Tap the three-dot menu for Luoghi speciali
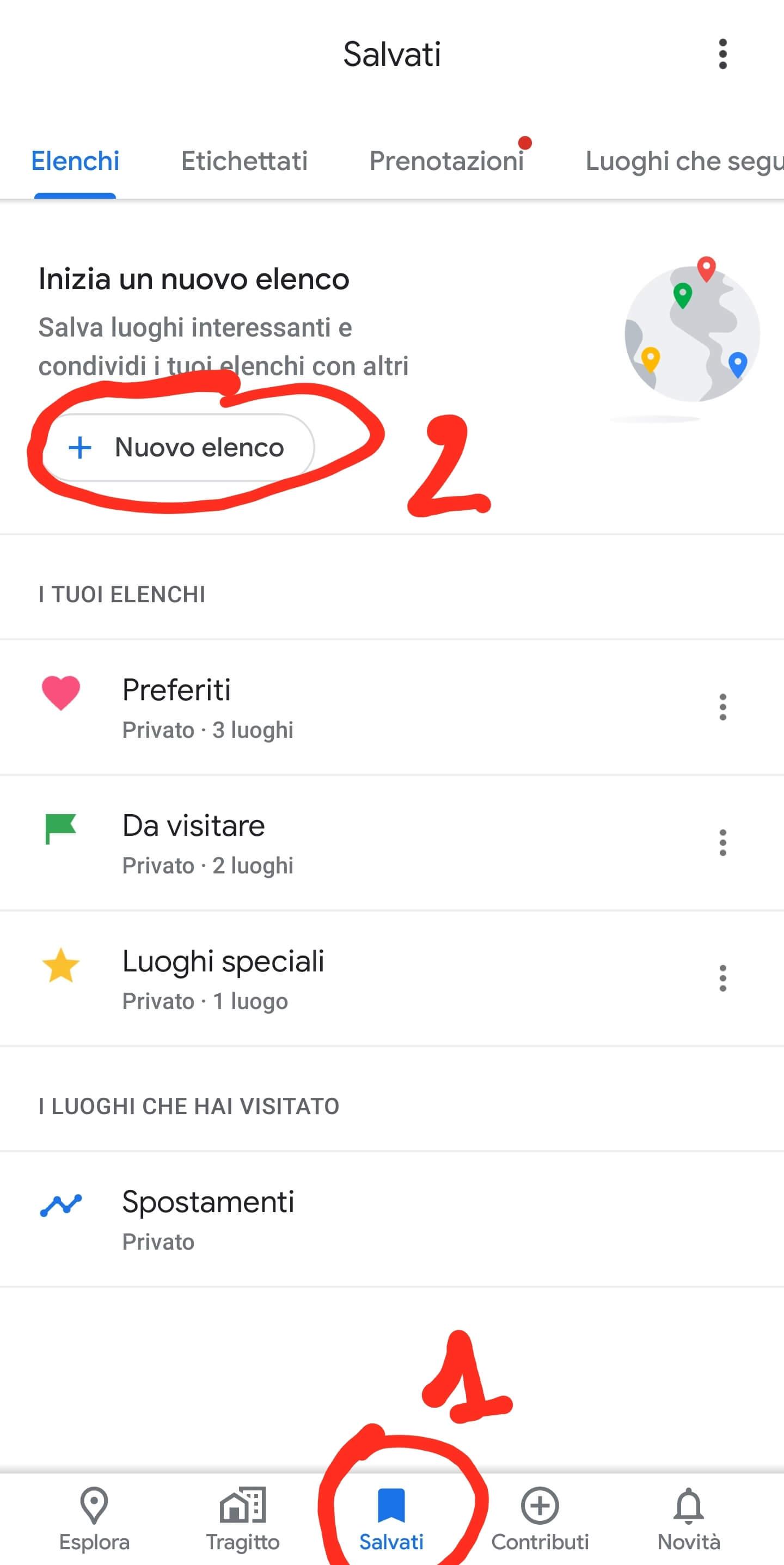784x1565 pixels. click(722, 978)
